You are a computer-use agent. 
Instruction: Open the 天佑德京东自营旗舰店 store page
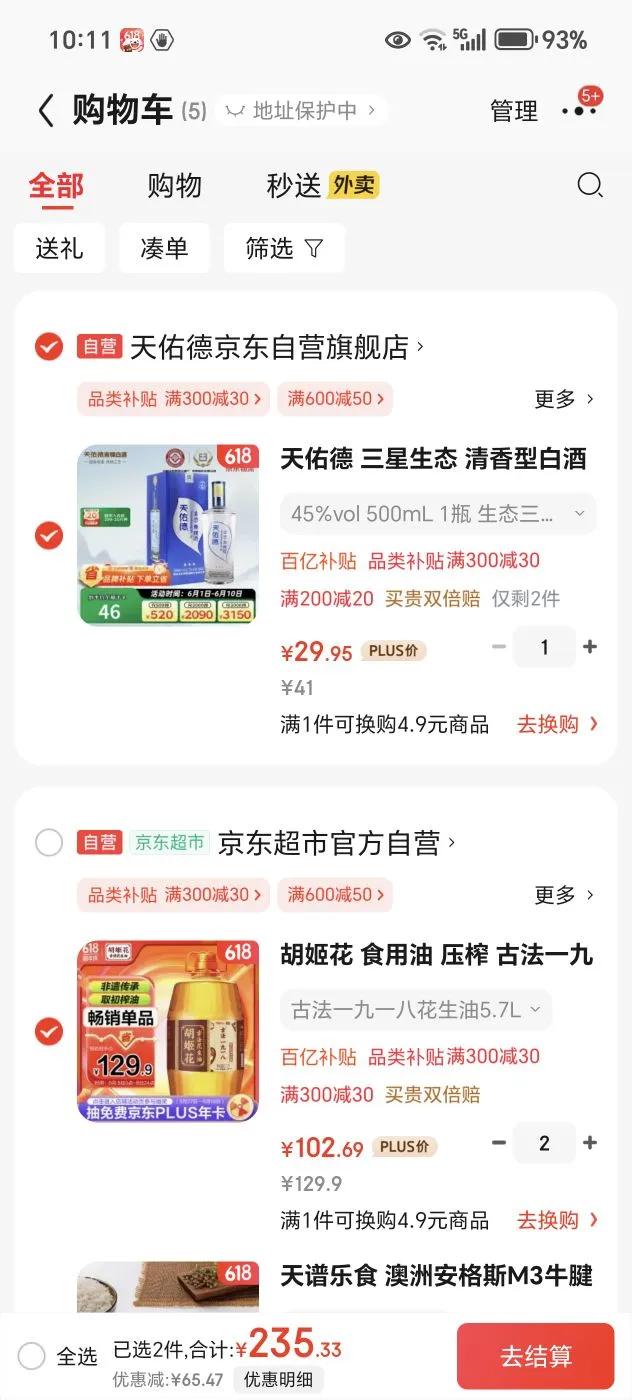277,347
